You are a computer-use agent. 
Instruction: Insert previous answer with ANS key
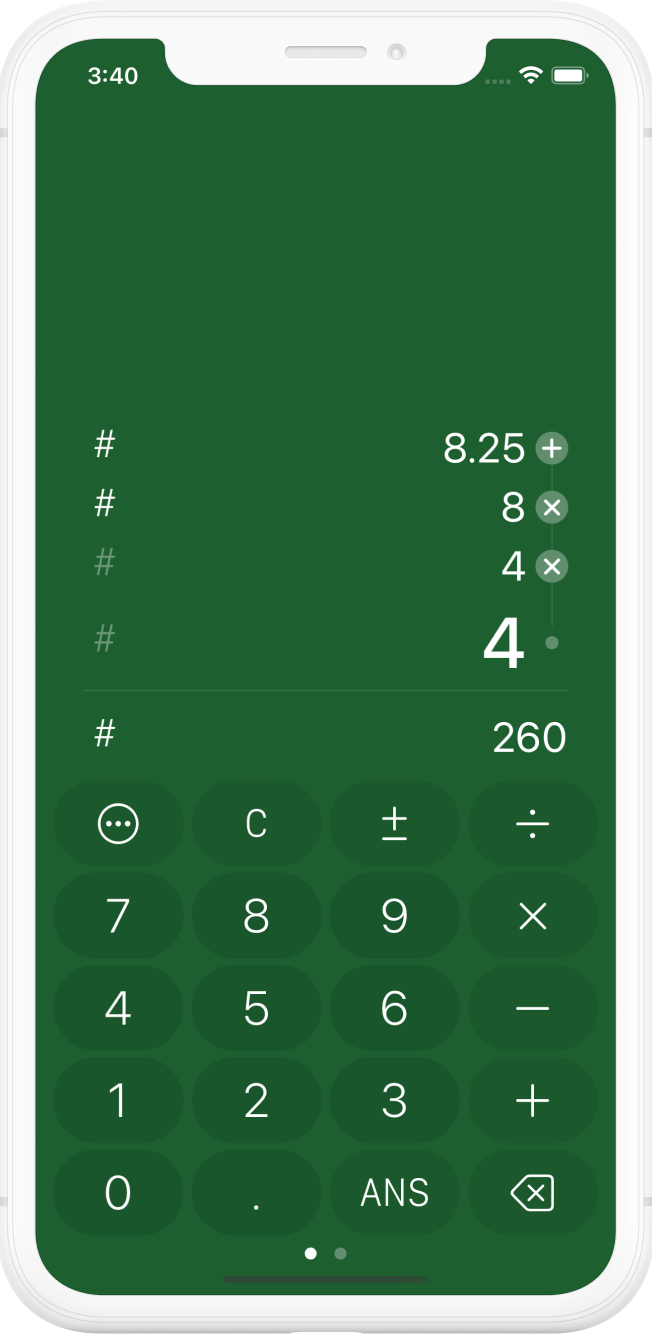pos(394,1192)
